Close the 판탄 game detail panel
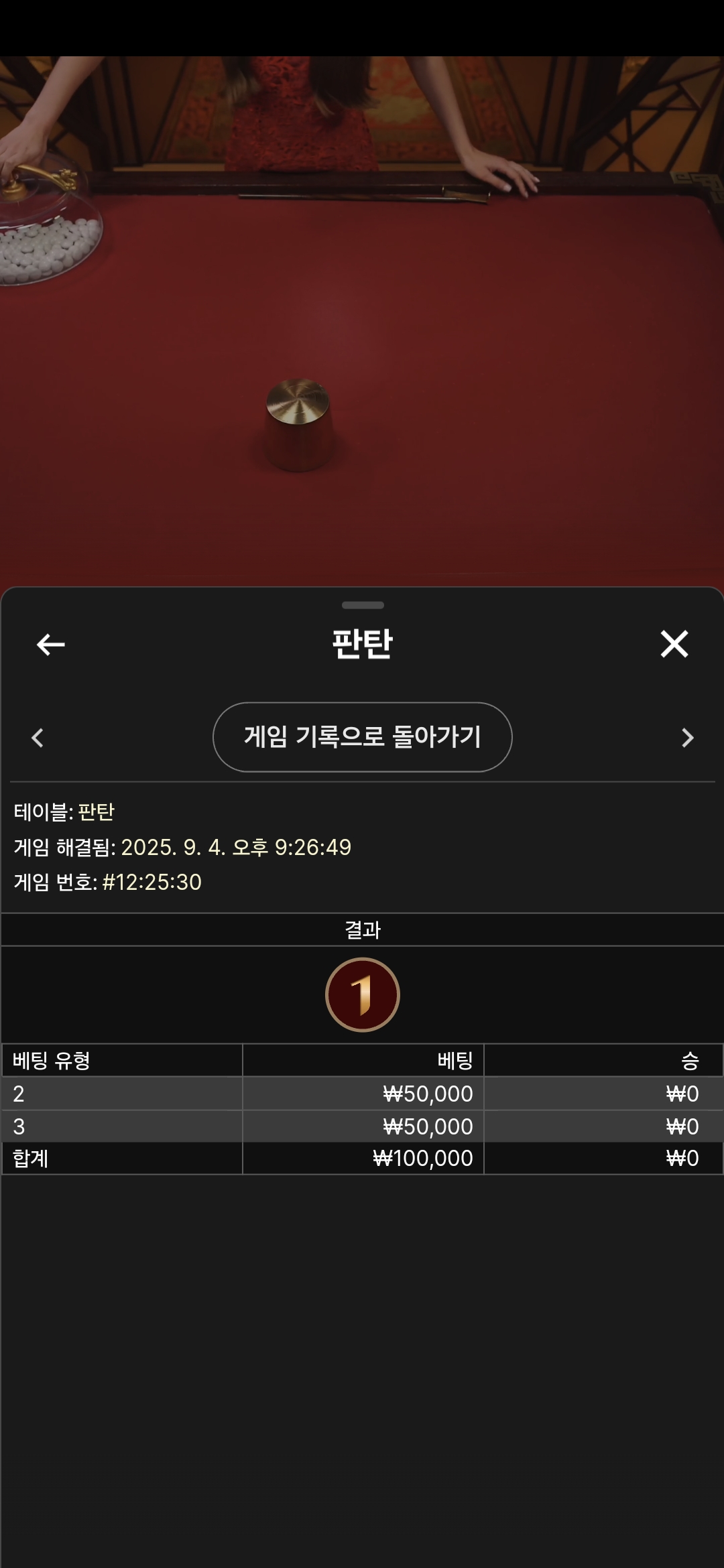724x1568 pixels. point(674,644)
